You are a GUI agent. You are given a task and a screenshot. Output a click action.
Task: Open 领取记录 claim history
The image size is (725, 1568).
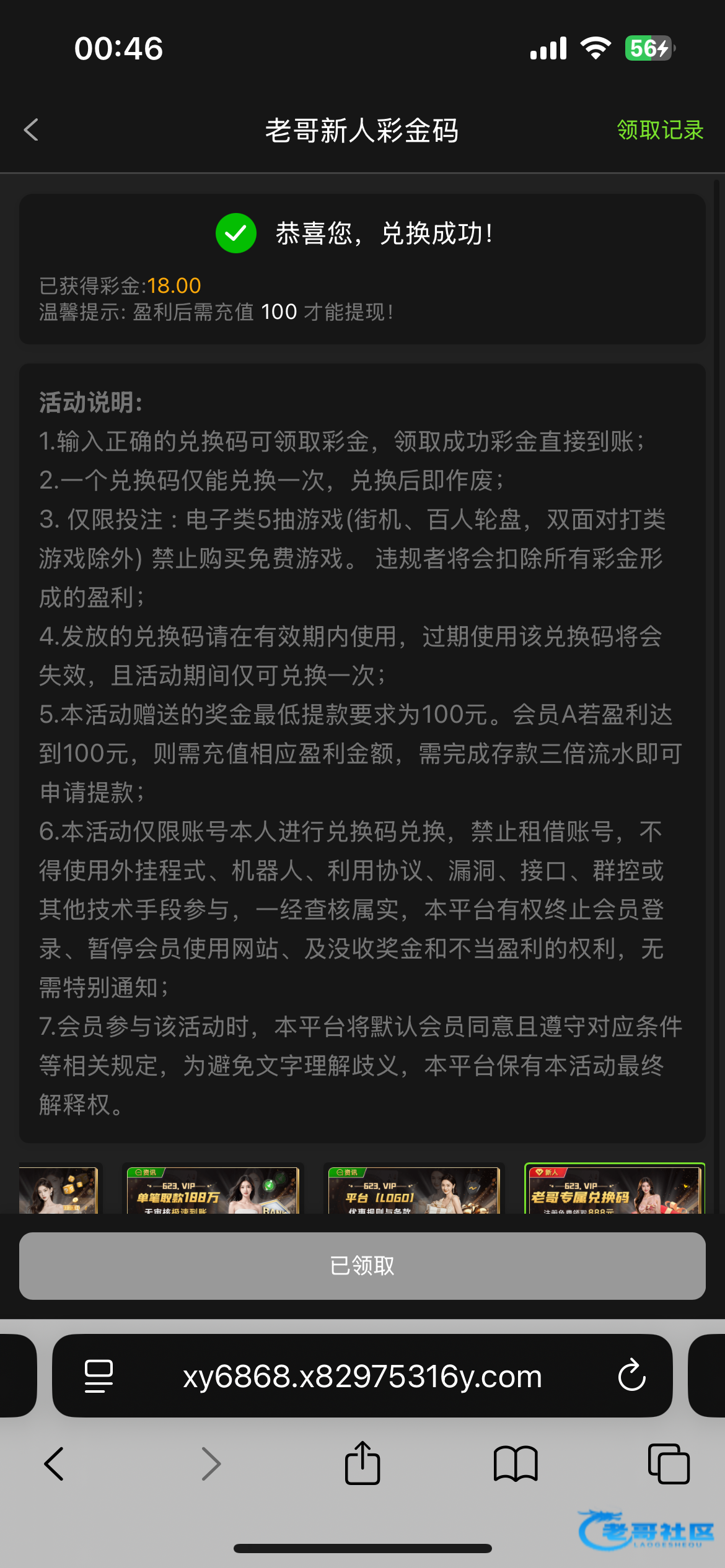(660, 130)
